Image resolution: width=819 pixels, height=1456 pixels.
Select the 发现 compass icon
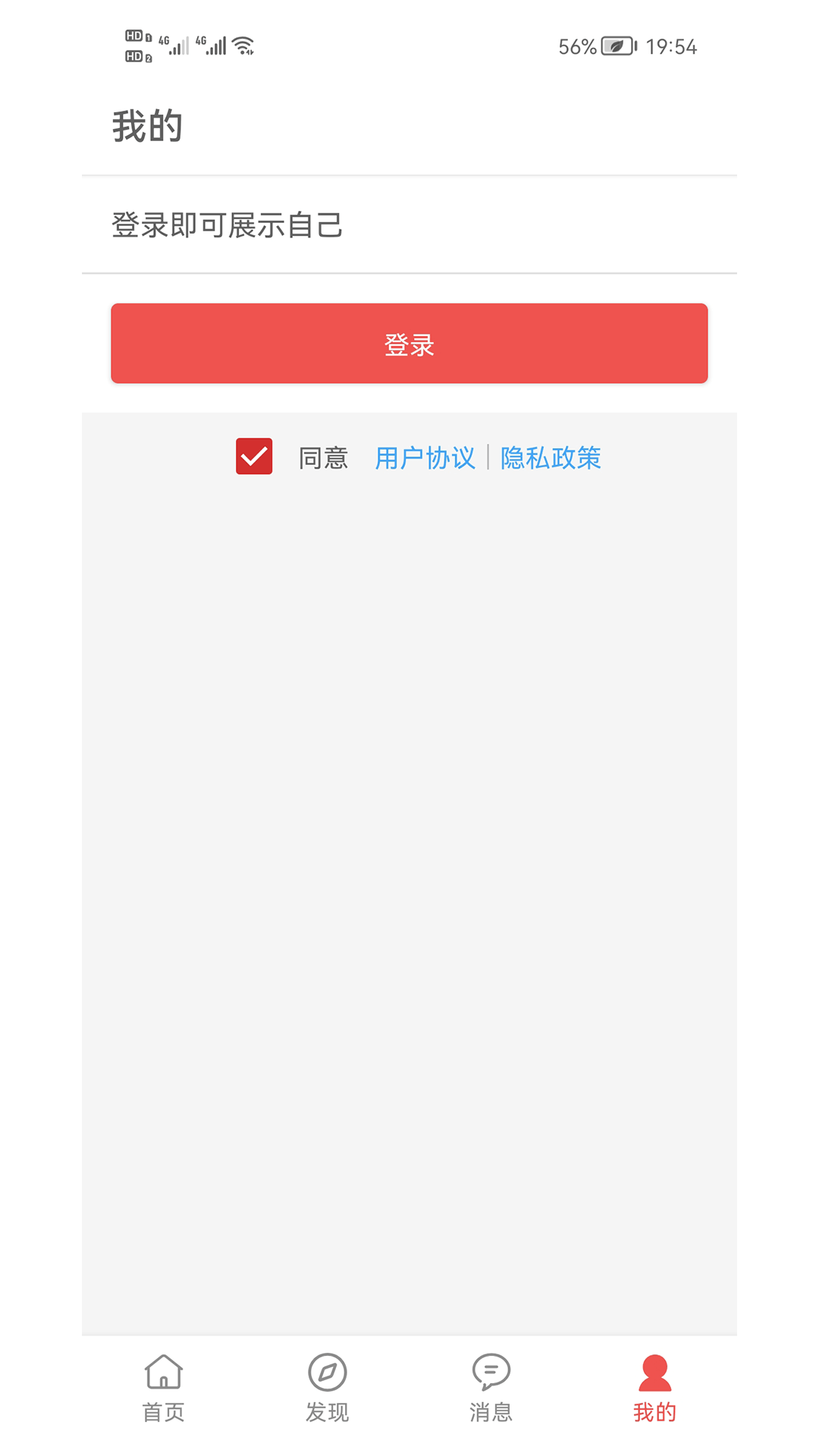point(328,1373)
